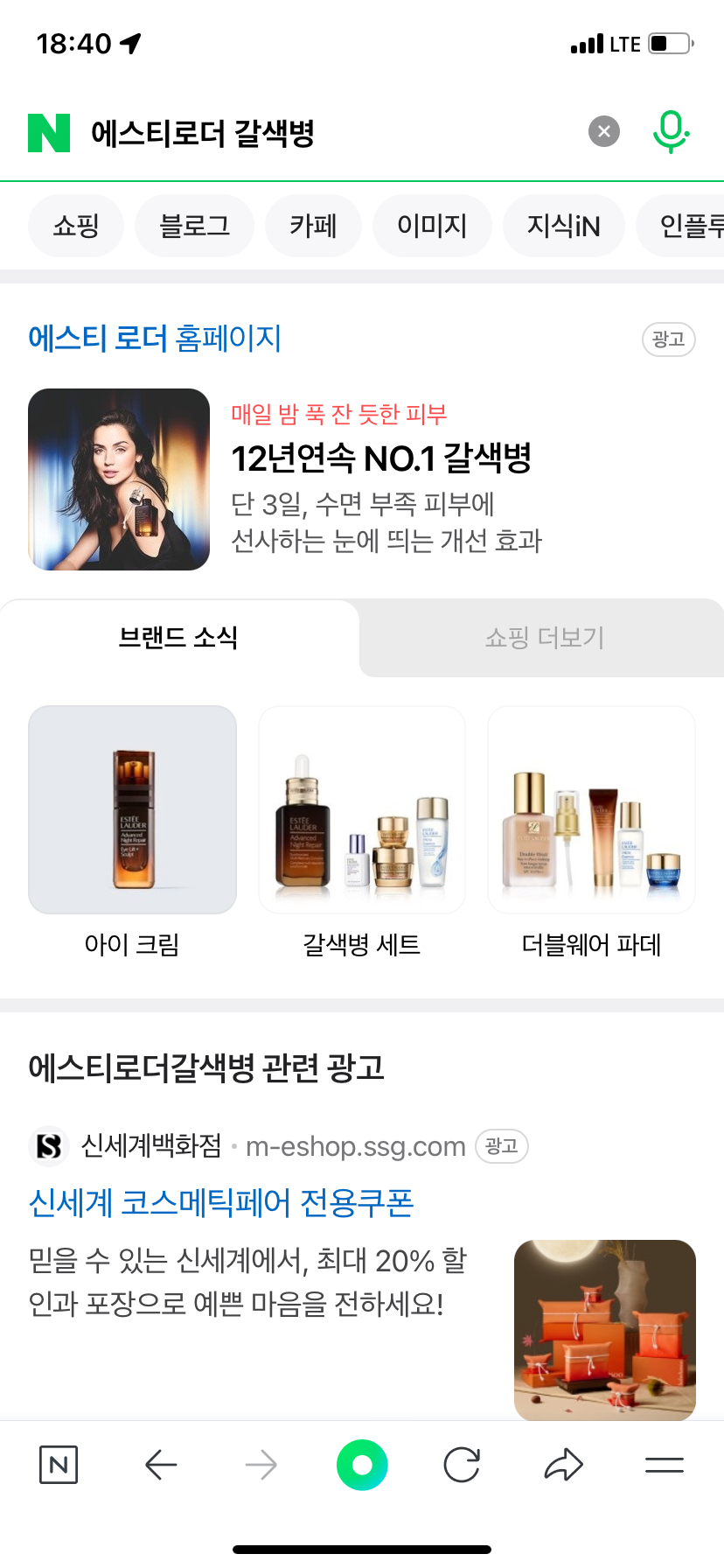Open the 지식iN results tab
The width and height of the screenshot is (724, 1568).
tap(563, 226)
